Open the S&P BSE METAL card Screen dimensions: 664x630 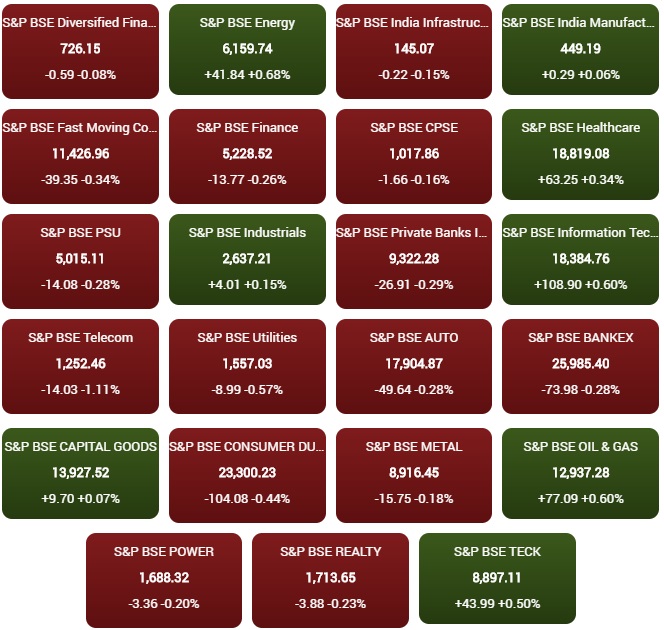414,475
